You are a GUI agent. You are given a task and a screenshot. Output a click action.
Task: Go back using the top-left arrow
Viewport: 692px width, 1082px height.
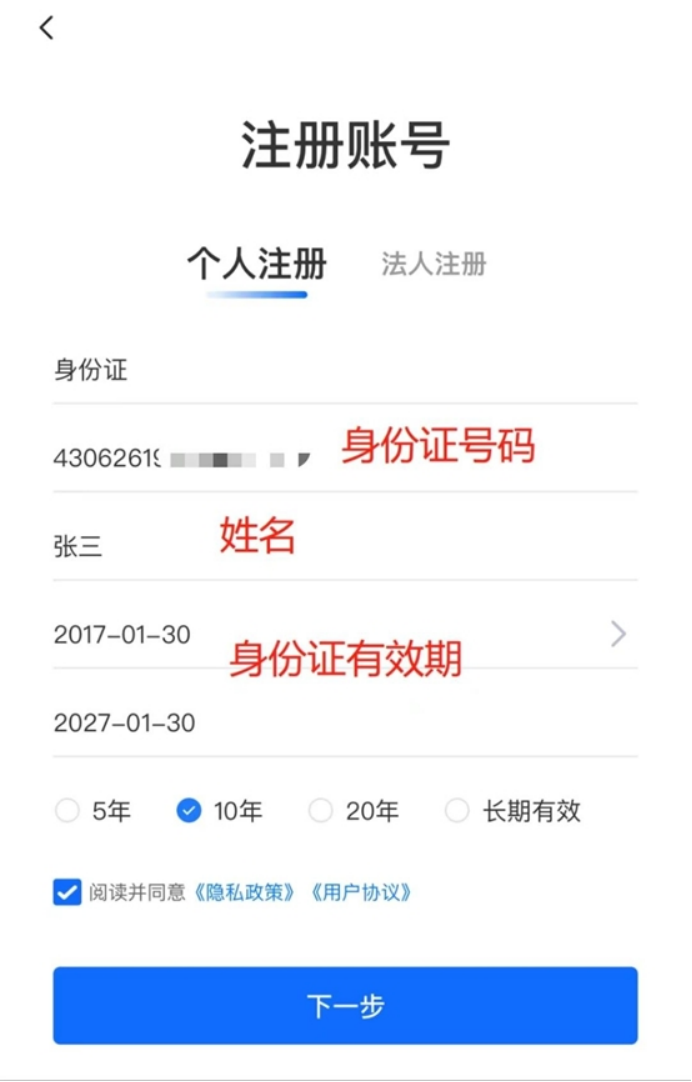tap(46, 29)
